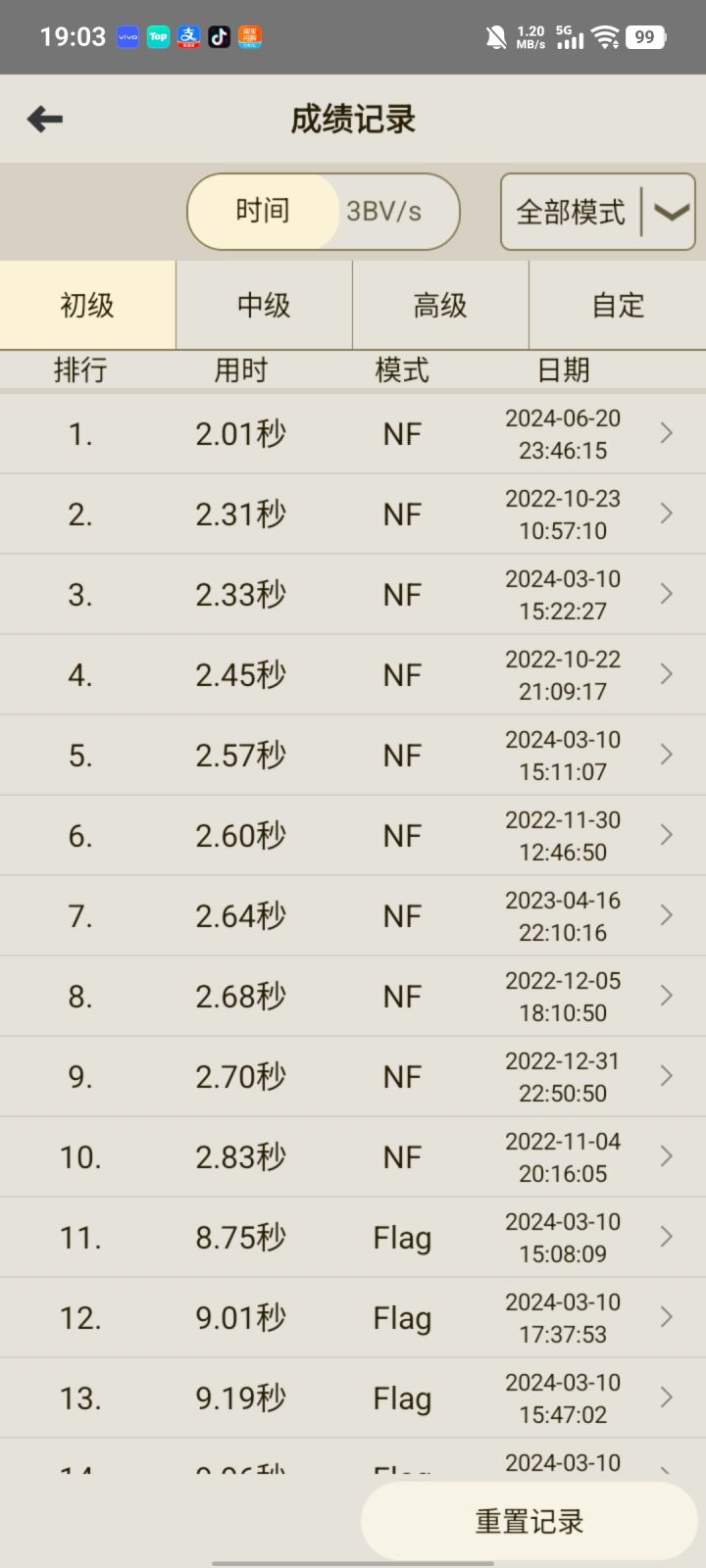Open the rank 4 record 2.45秒
706x1568 pixels.
click(353, 675)
